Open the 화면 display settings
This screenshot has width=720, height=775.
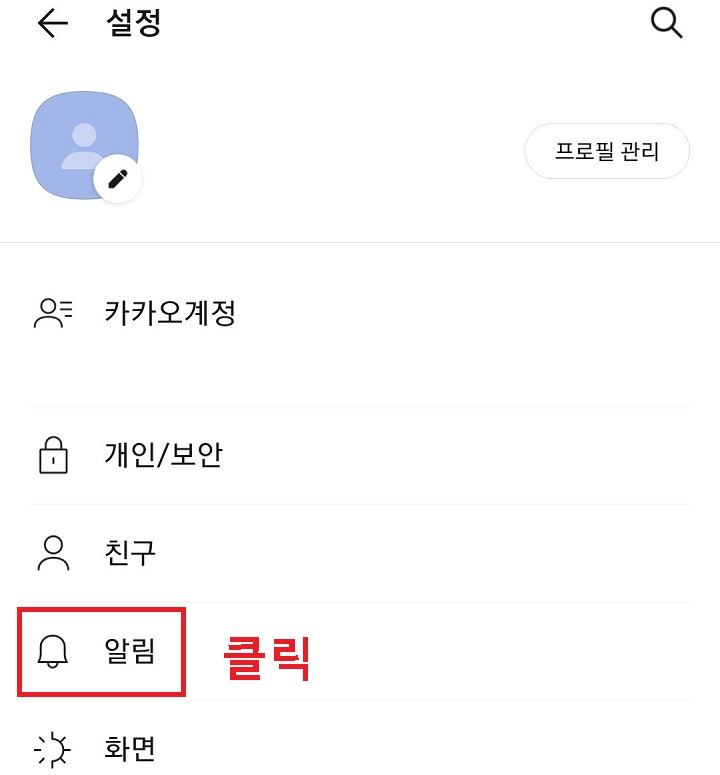[130, 749]
